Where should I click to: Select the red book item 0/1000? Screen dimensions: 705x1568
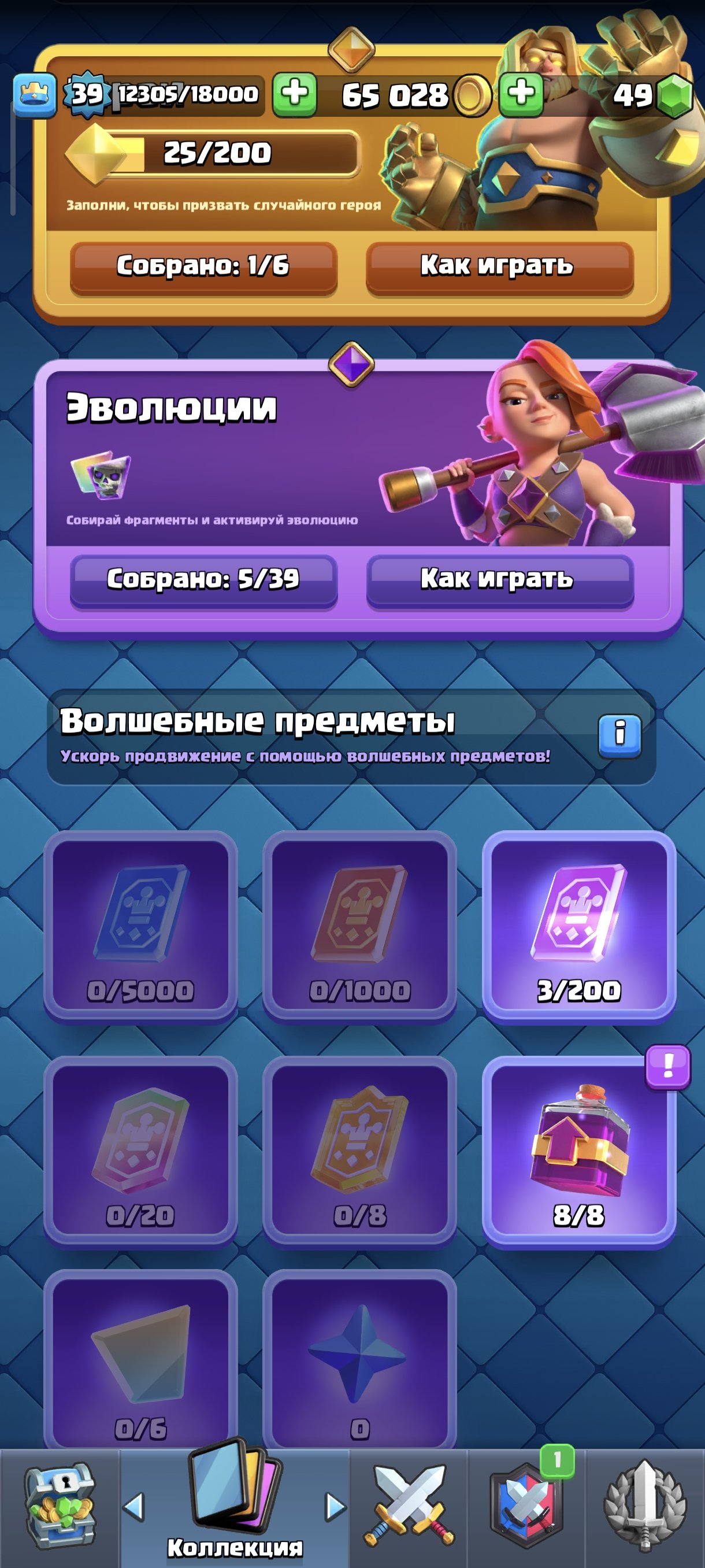point(359,926)
